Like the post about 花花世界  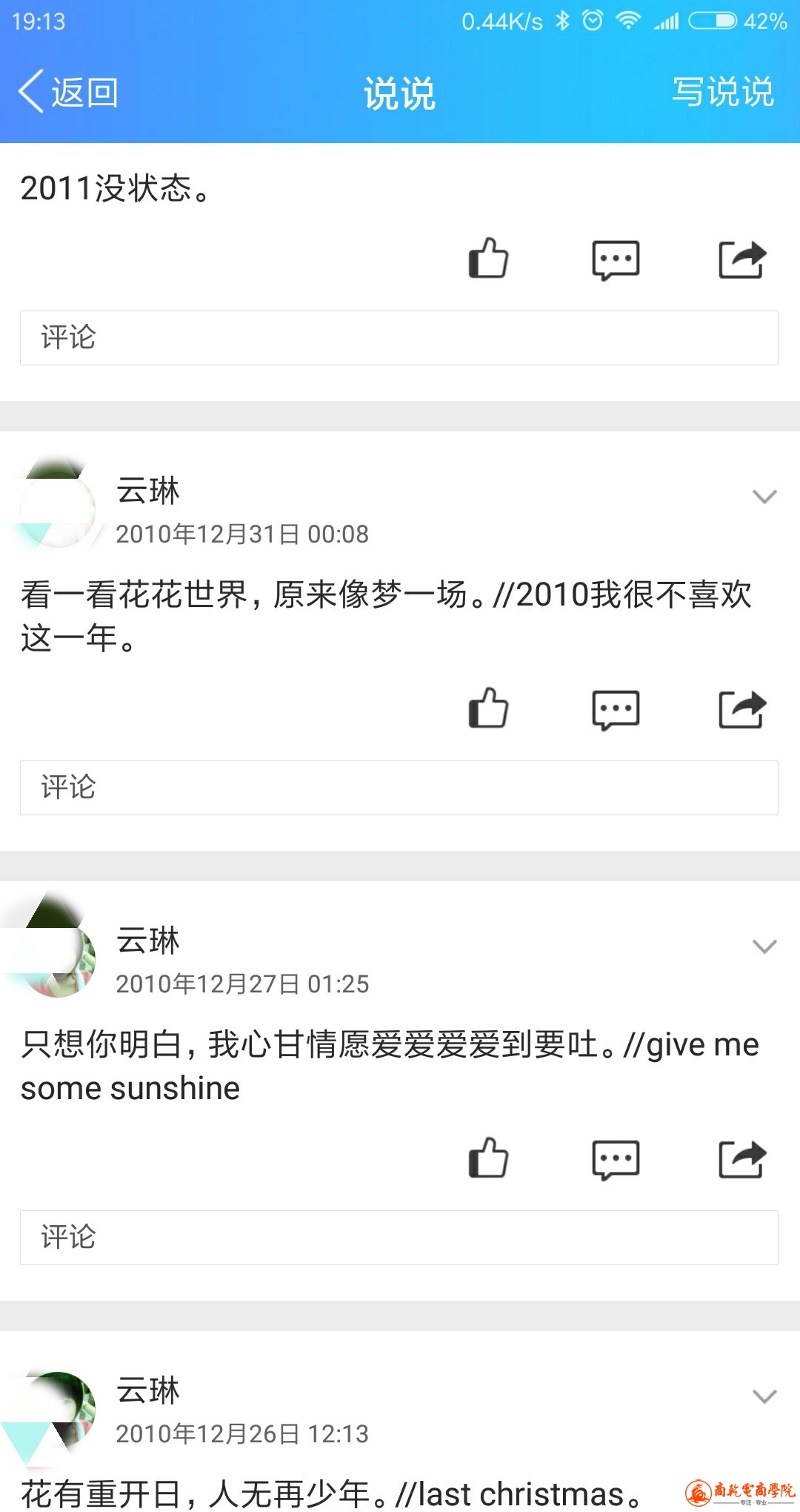pos(489,709)
